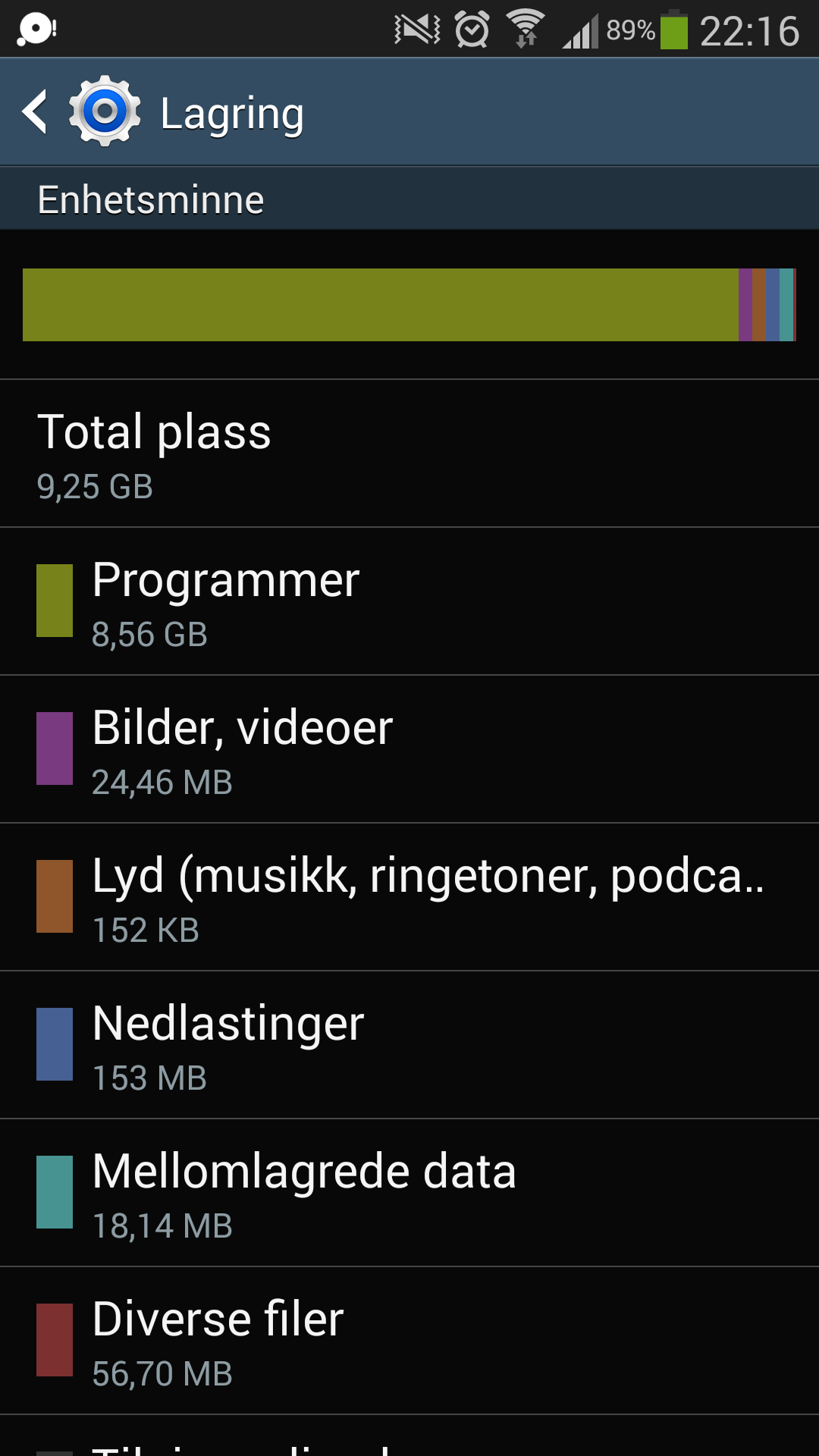Tap Mellomlagrede data to clear cache

click(x=409, y=1193)
